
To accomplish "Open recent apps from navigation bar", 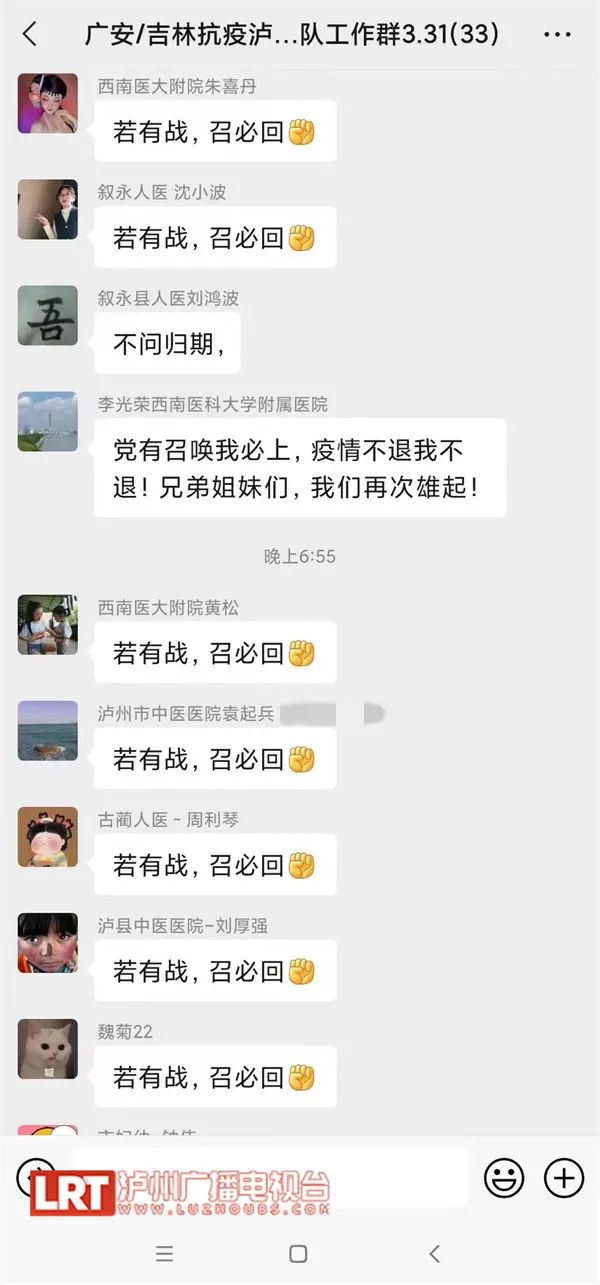I will click(165, 1253).
